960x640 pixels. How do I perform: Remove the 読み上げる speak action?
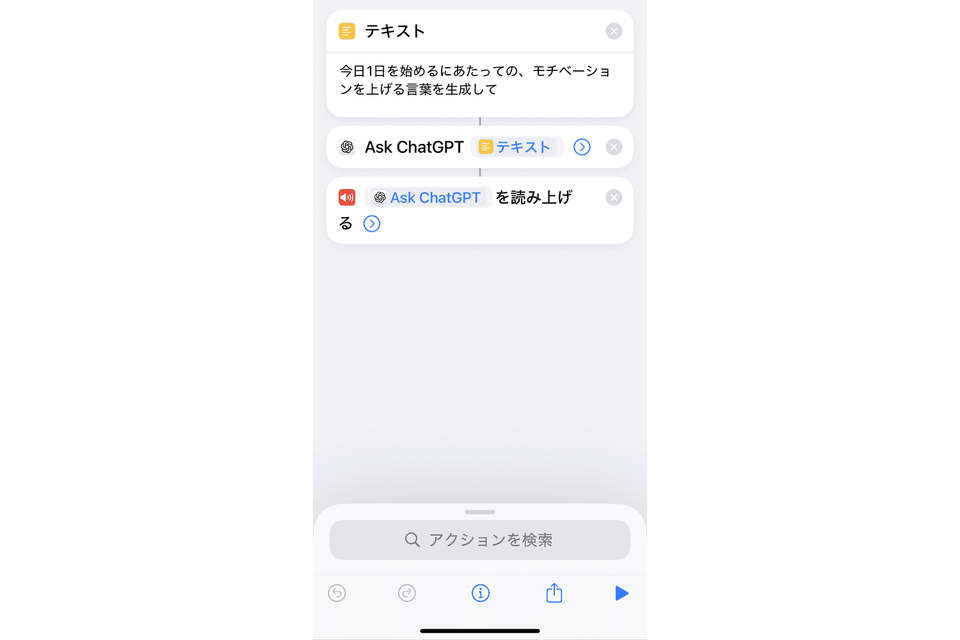614,198
